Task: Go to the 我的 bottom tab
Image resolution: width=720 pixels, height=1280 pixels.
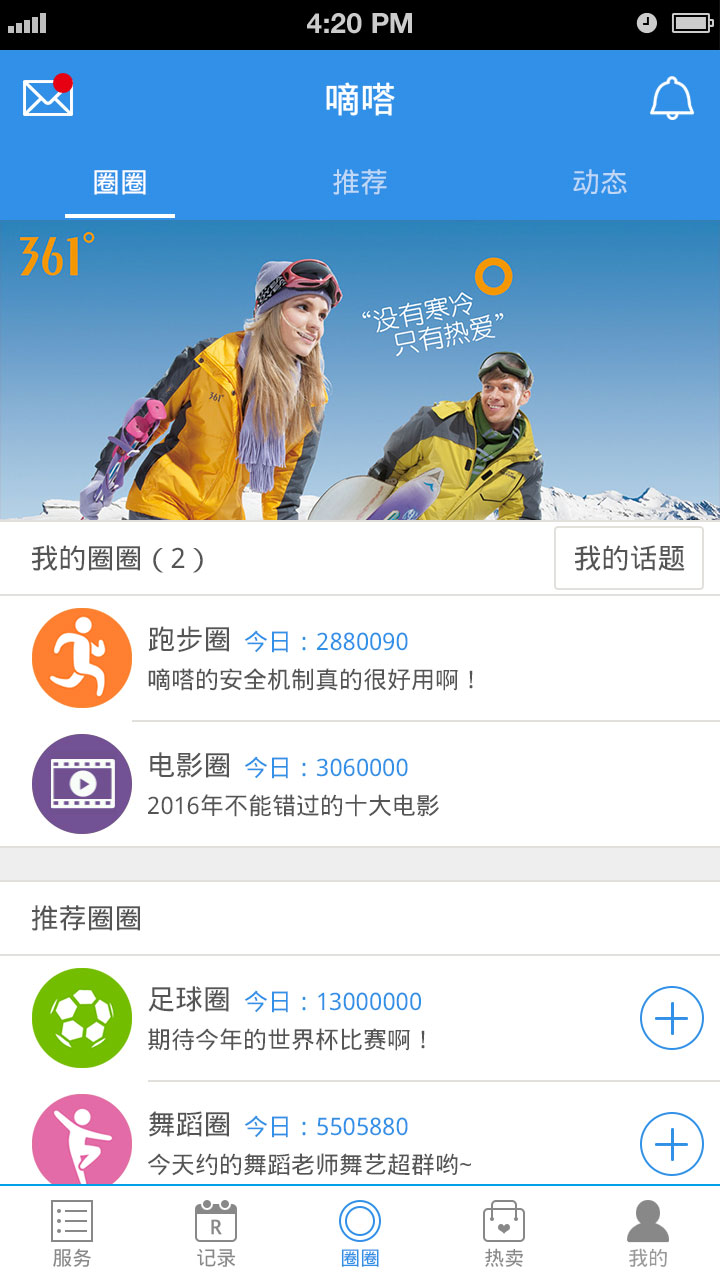Action: click(648, 1234)
